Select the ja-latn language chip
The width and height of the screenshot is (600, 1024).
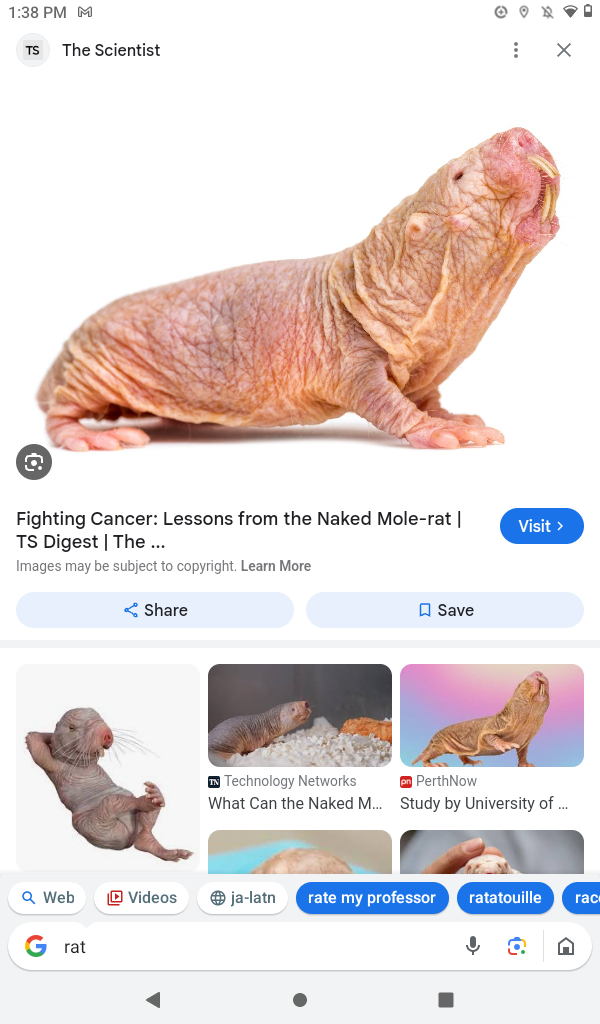pos(242,898)
